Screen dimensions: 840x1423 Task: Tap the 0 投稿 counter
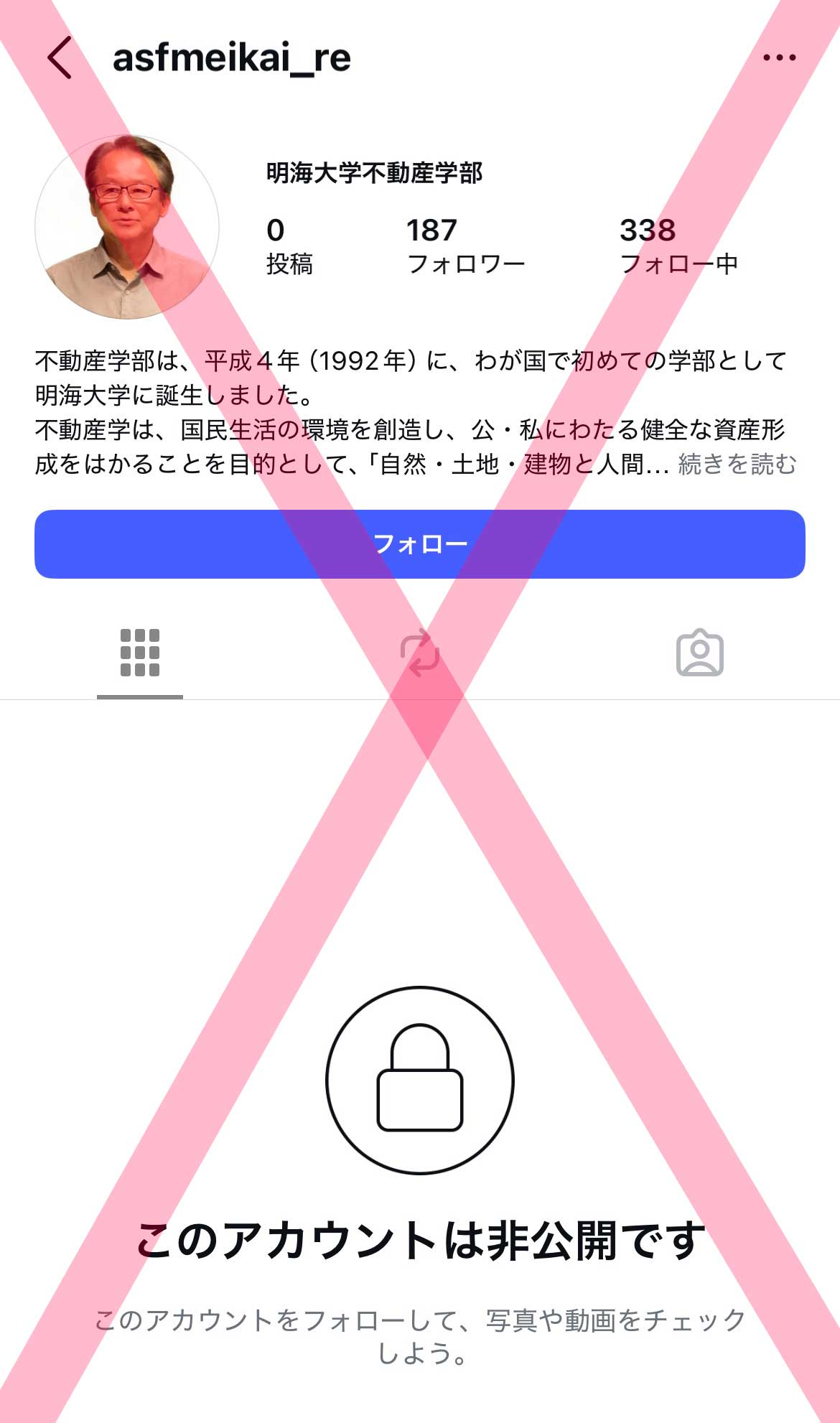click(x=287, y=244)
